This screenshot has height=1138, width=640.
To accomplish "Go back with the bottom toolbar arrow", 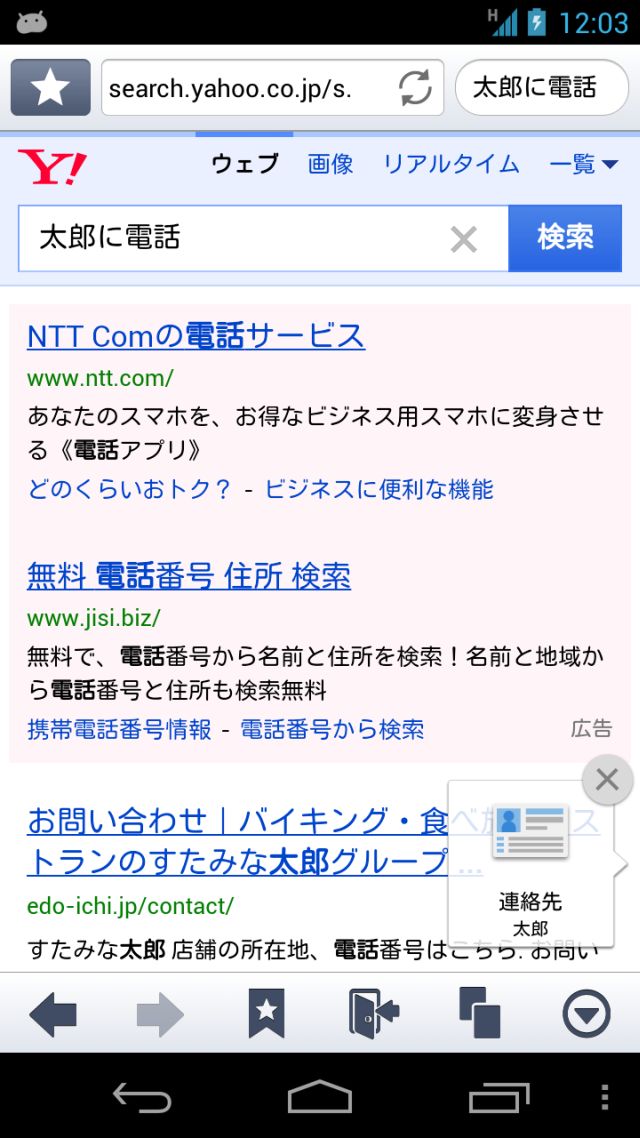I will pos(53,1013).
